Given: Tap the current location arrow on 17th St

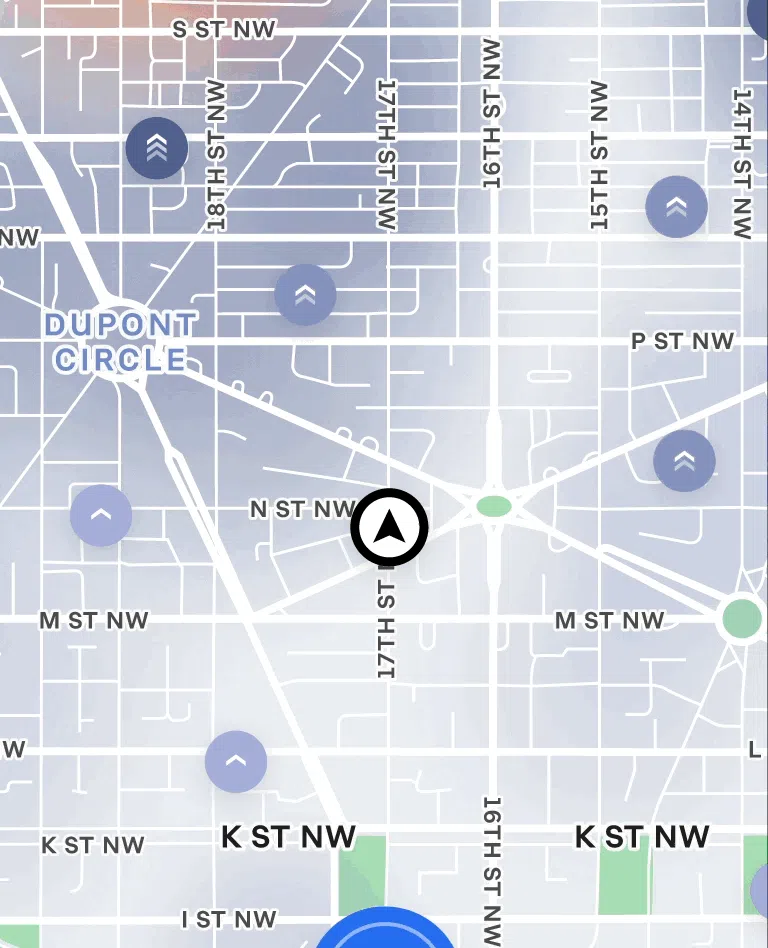Looking at the screenshot, I should pos(390,527).
